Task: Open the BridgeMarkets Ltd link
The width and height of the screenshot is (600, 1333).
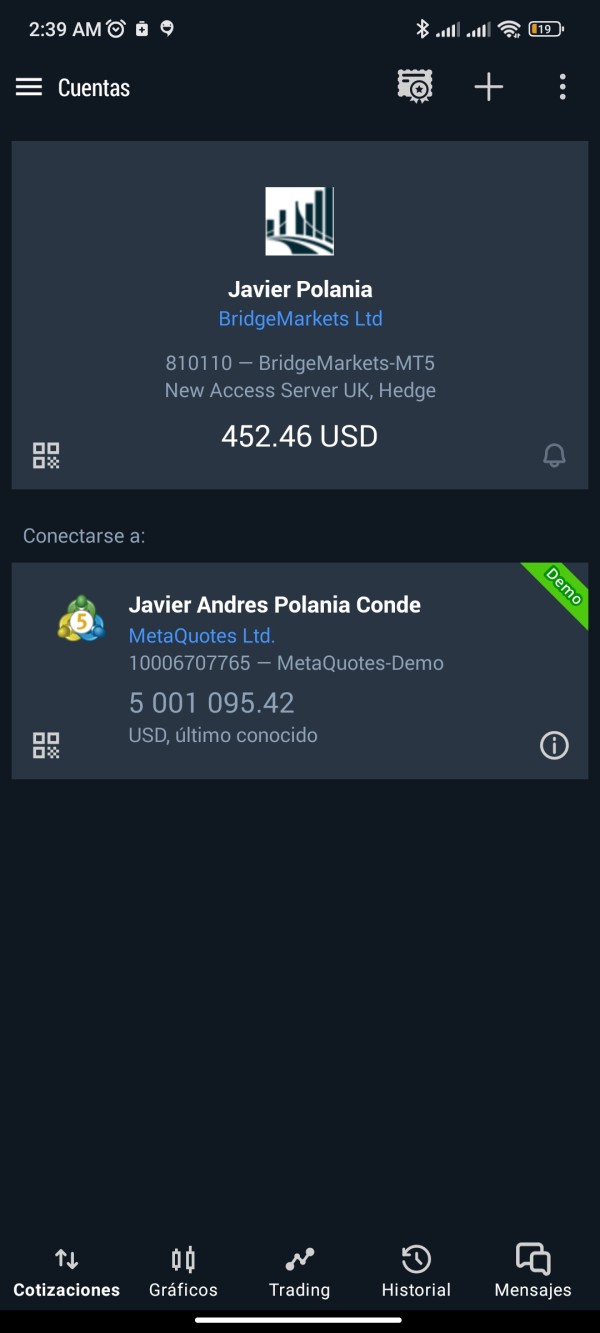Action: 300,319
